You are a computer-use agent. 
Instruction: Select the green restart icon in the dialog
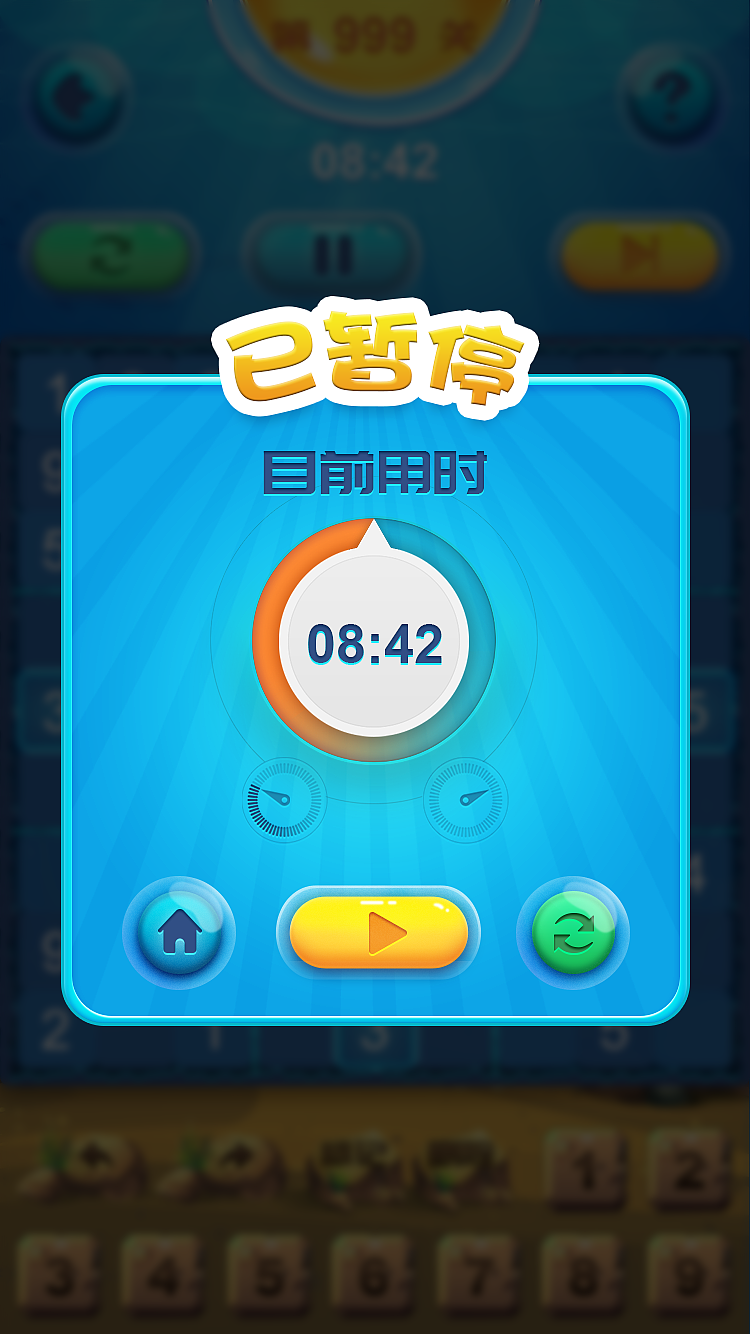pyautogui.click(x=572, y=933)
